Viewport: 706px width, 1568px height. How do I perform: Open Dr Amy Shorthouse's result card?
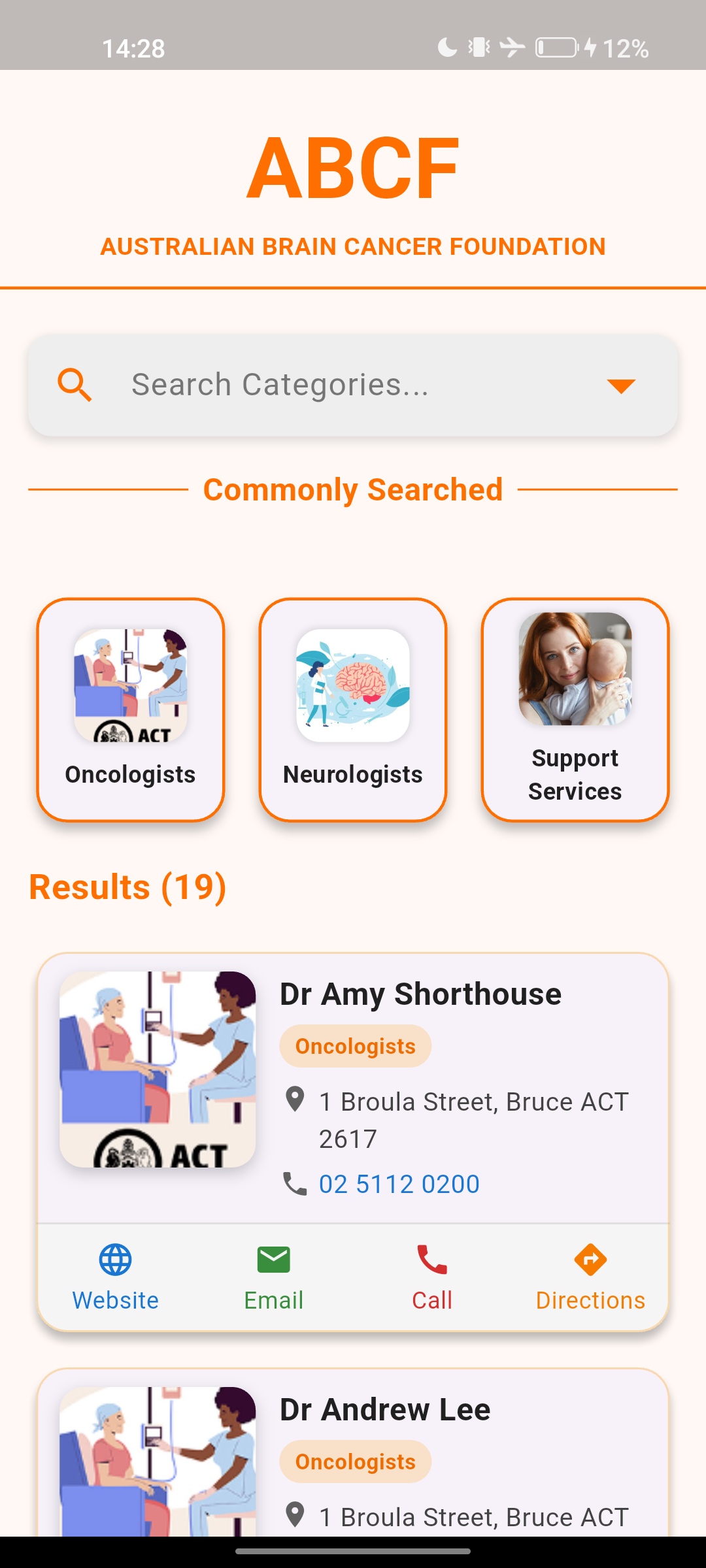[x=420, y=994]
